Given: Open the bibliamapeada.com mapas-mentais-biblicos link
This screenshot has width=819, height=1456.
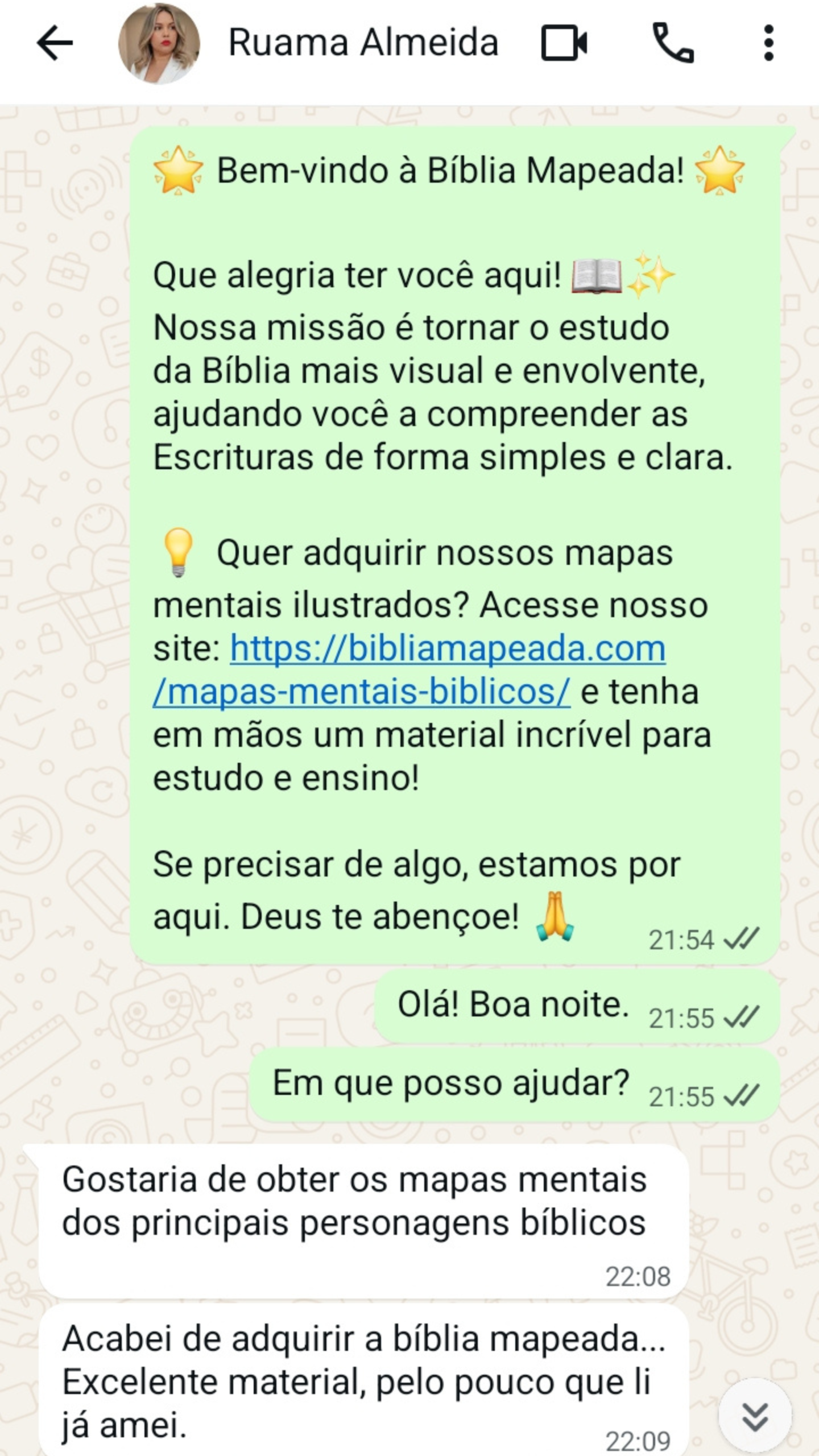Looking at the screenshot, I should [x=447, y=649].
